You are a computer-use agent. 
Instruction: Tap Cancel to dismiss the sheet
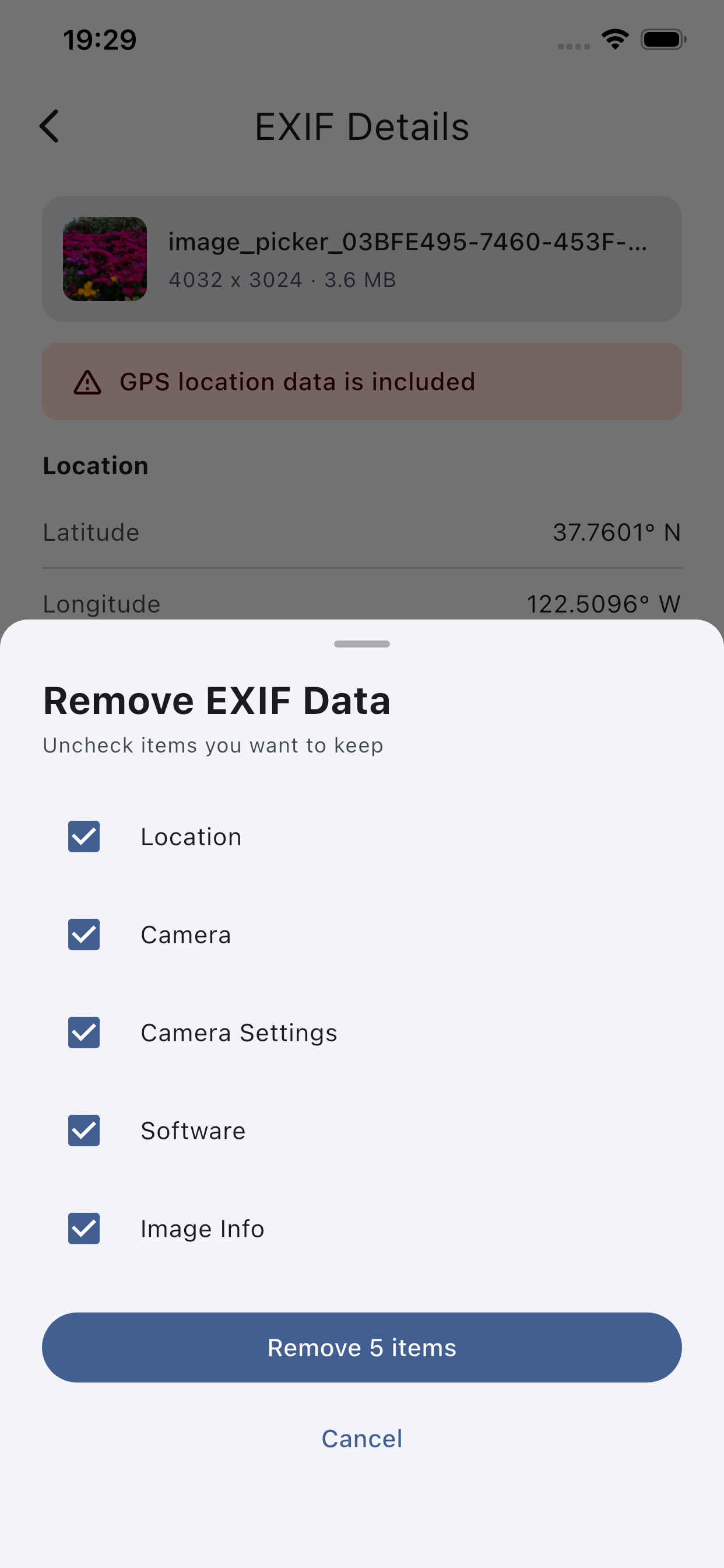361,1438
